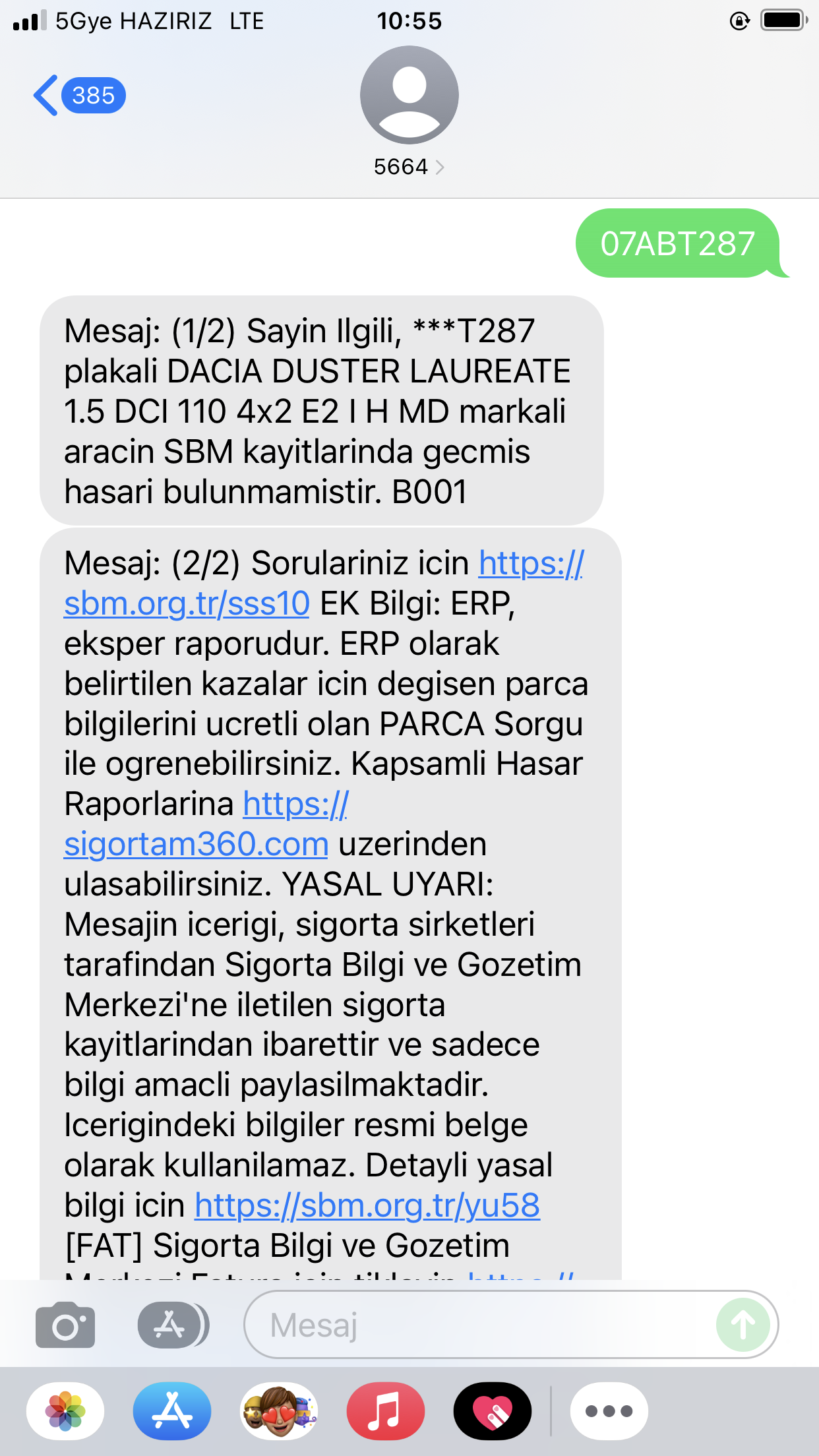Open the camera to attach a photo
The height and width of the screenshot is (1456, 819).
tap(65, 1324)
